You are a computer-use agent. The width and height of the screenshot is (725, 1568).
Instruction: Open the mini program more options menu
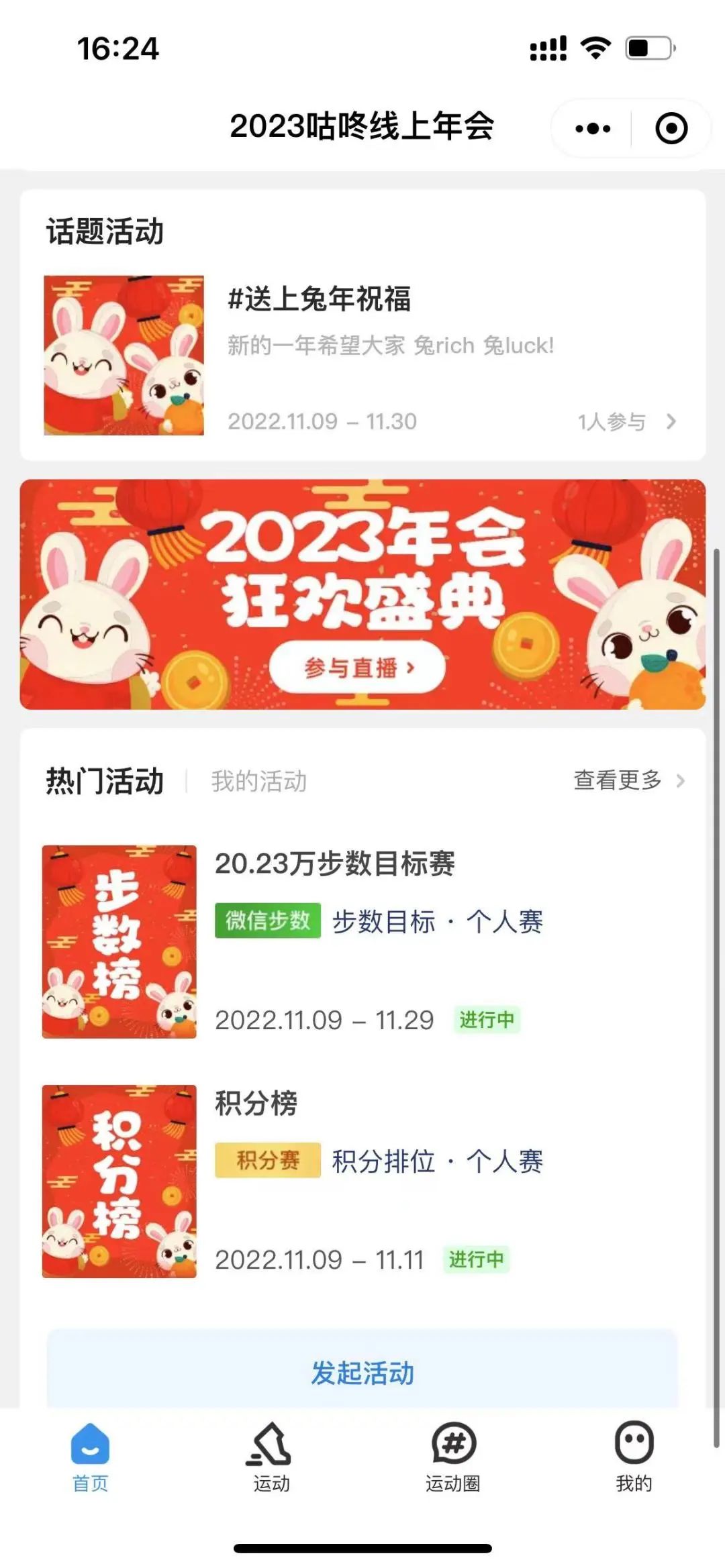coord(593,128)
